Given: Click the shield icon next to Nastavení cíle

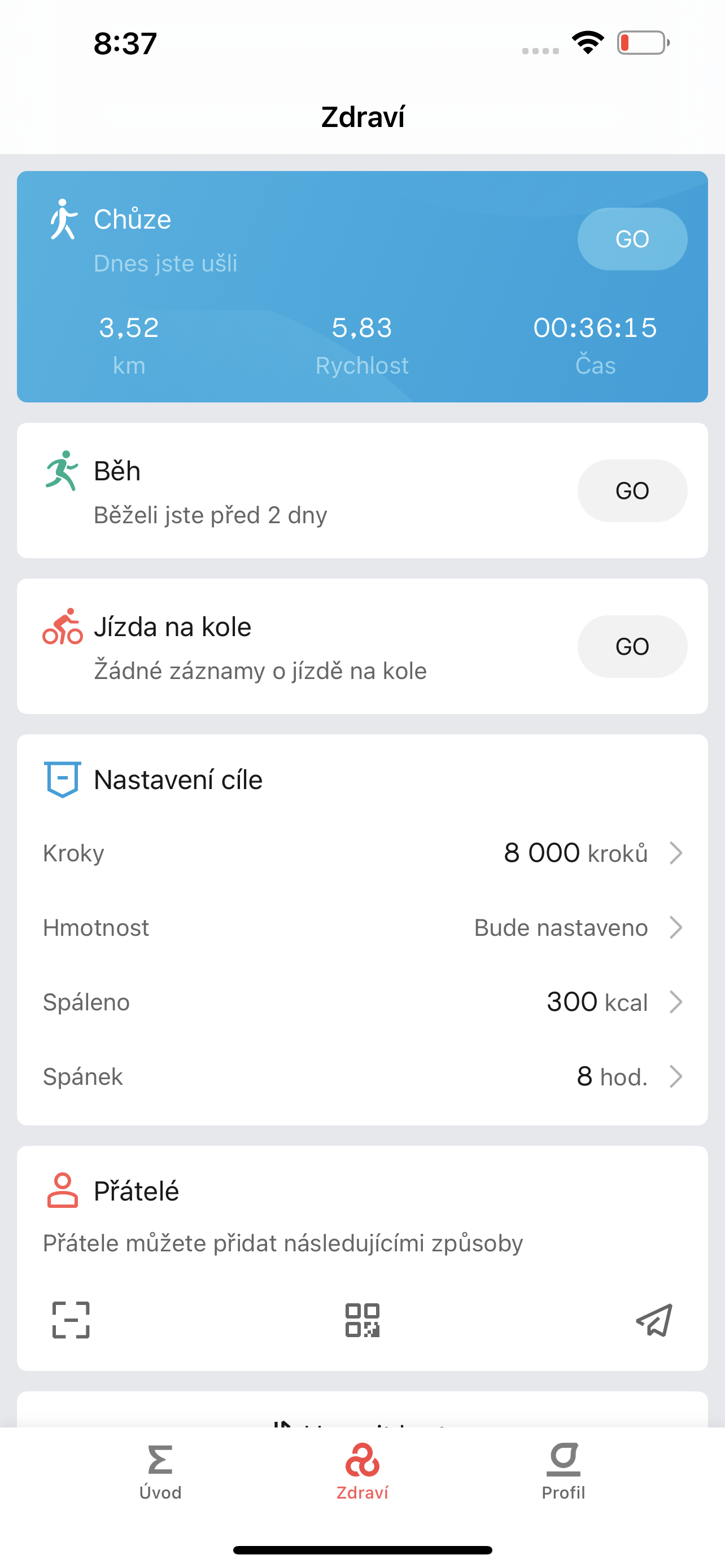Looking at the screenshot, I should (x=63, y=779).
